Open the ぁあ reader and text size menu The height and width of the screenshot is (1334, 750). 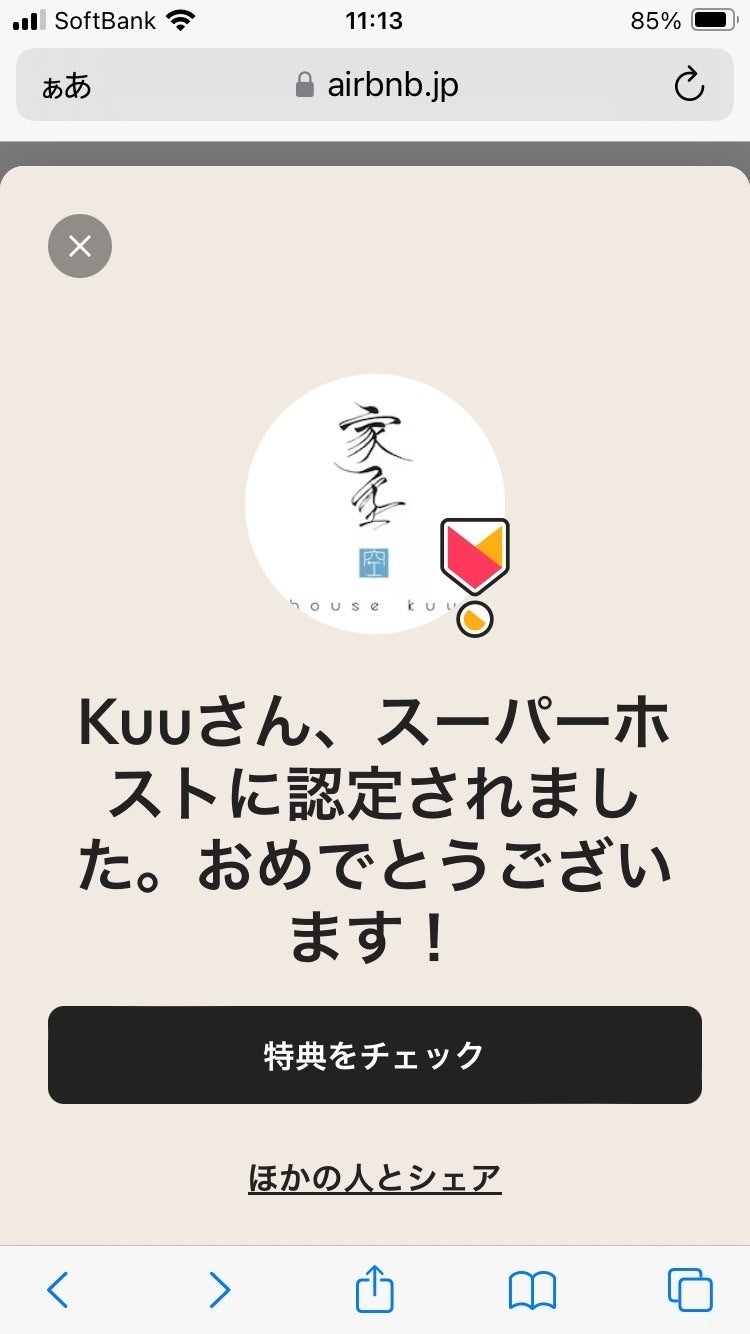66,86
